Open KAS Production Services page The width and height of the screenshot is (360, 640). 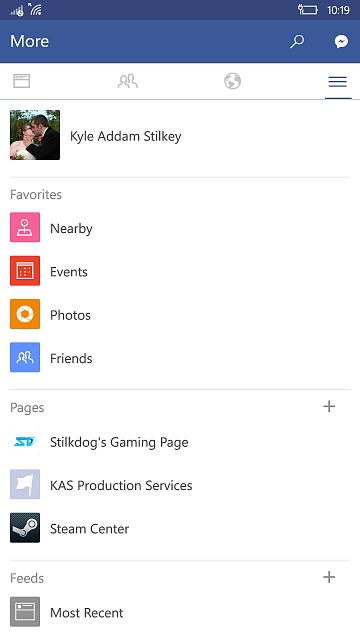coord(180,484)
